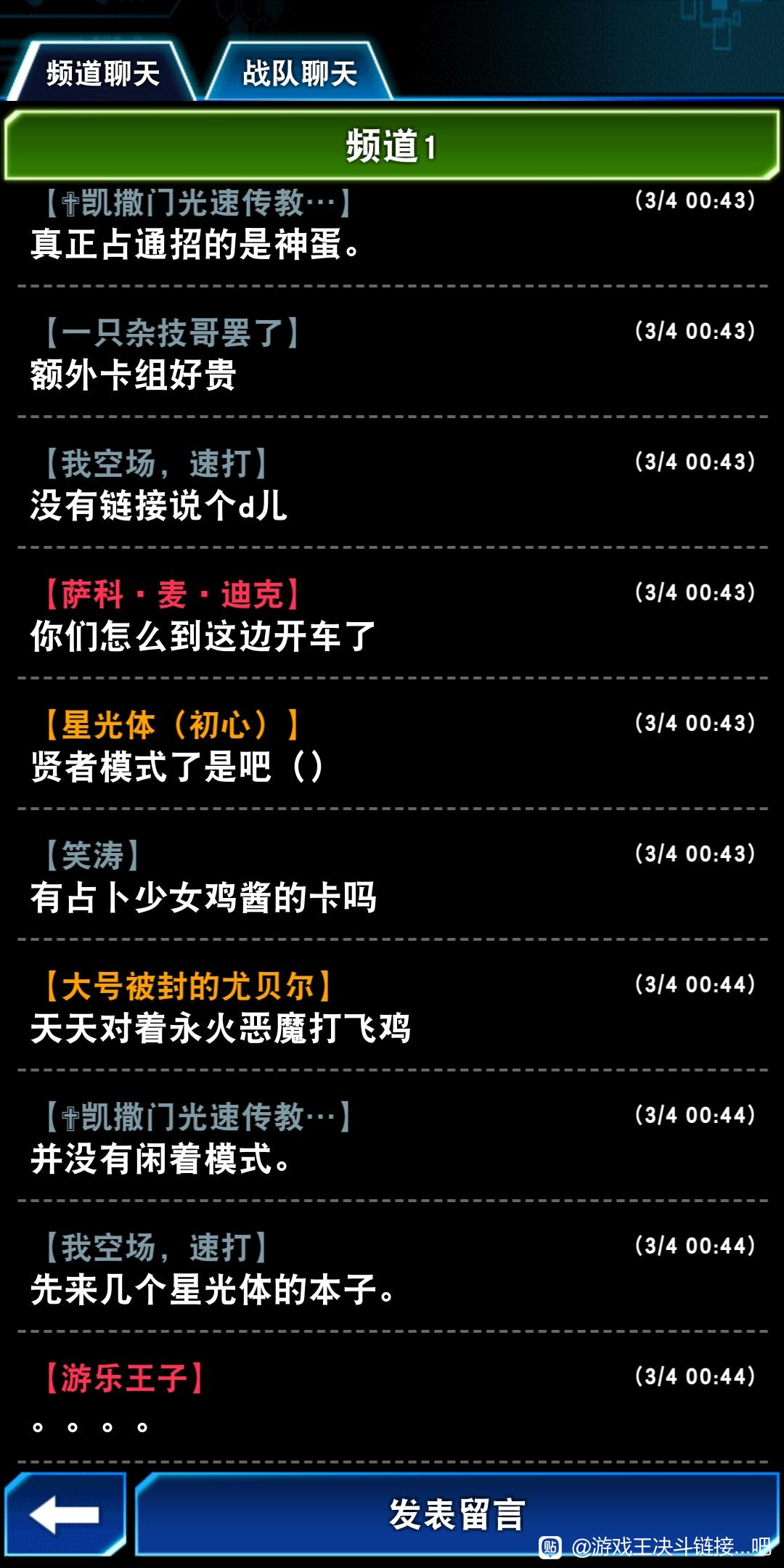Image resolution: width=784 pixels, height=1568 pixels.
Task: Open the message from 一只杂技哥罢了
Action: click(x=392, y=352)
